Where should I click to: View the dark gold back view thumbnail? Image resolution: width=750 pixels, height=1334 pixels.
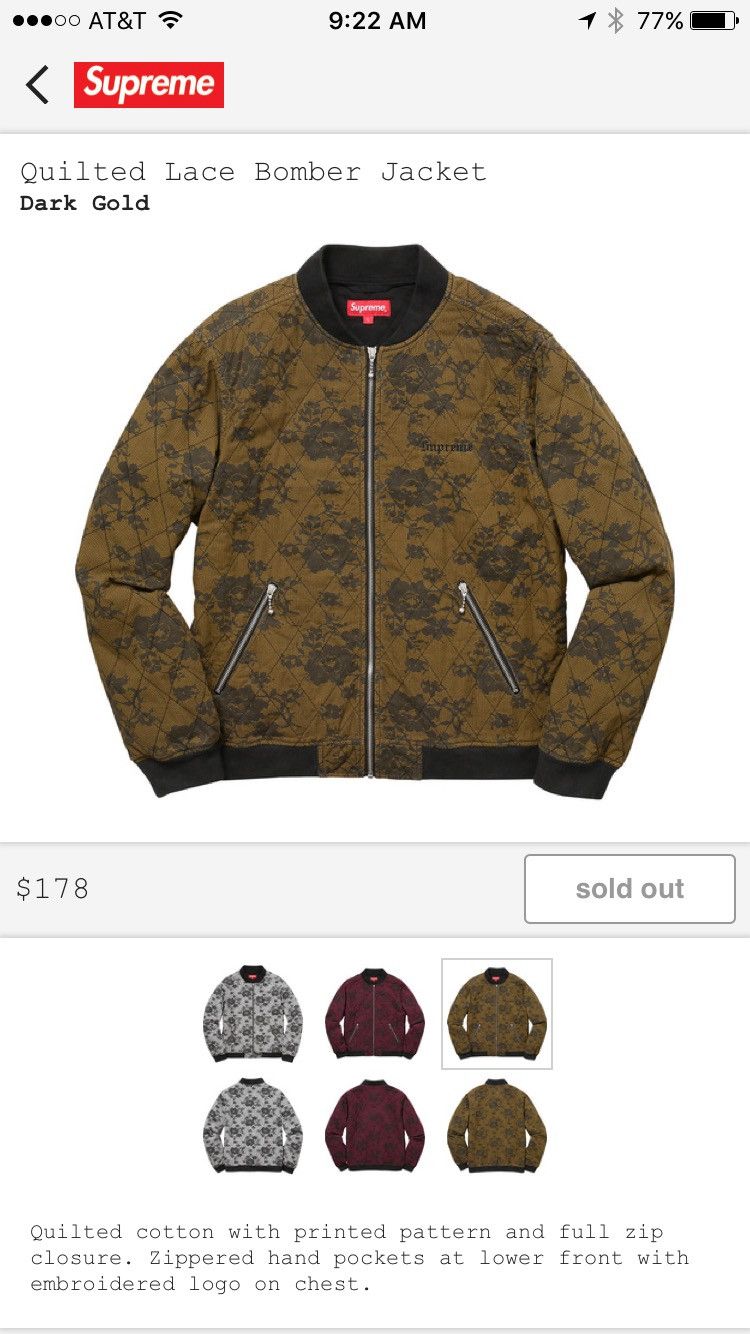coord(497,1126)
